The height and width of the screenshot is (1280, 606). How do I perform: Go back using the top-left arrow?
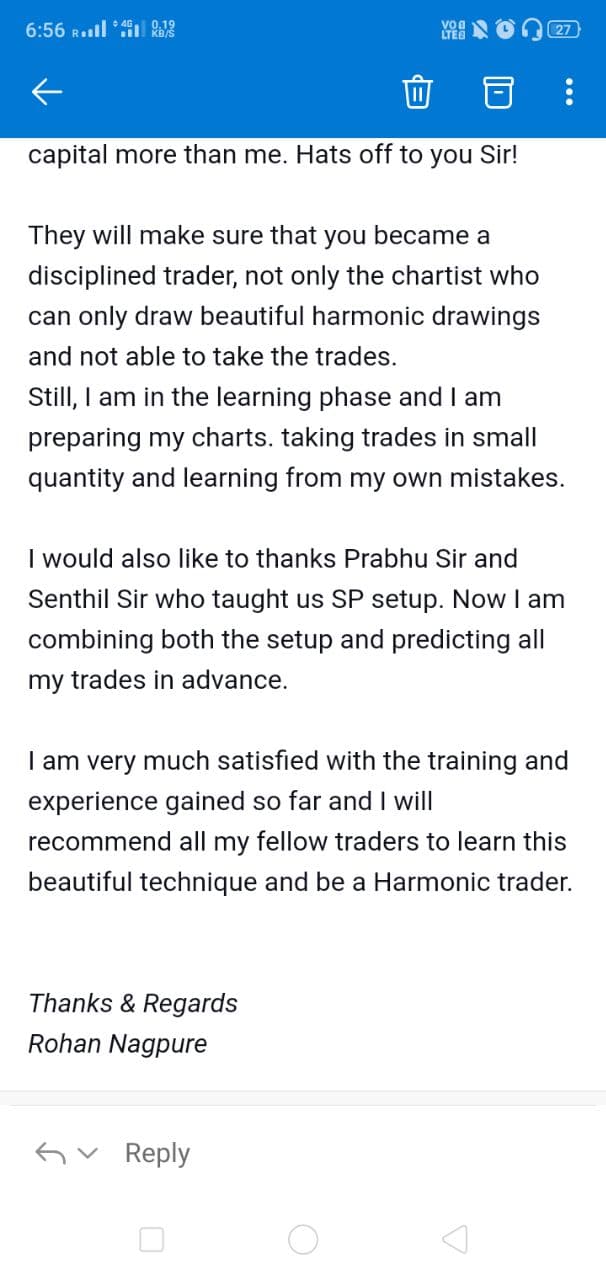click(x=47, y=92)
